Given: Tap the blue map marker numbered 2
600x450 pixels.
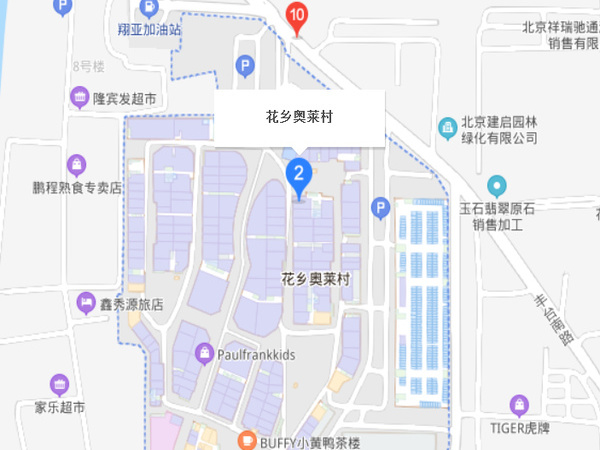Looking at the screenshot, I should coord(297,175).
